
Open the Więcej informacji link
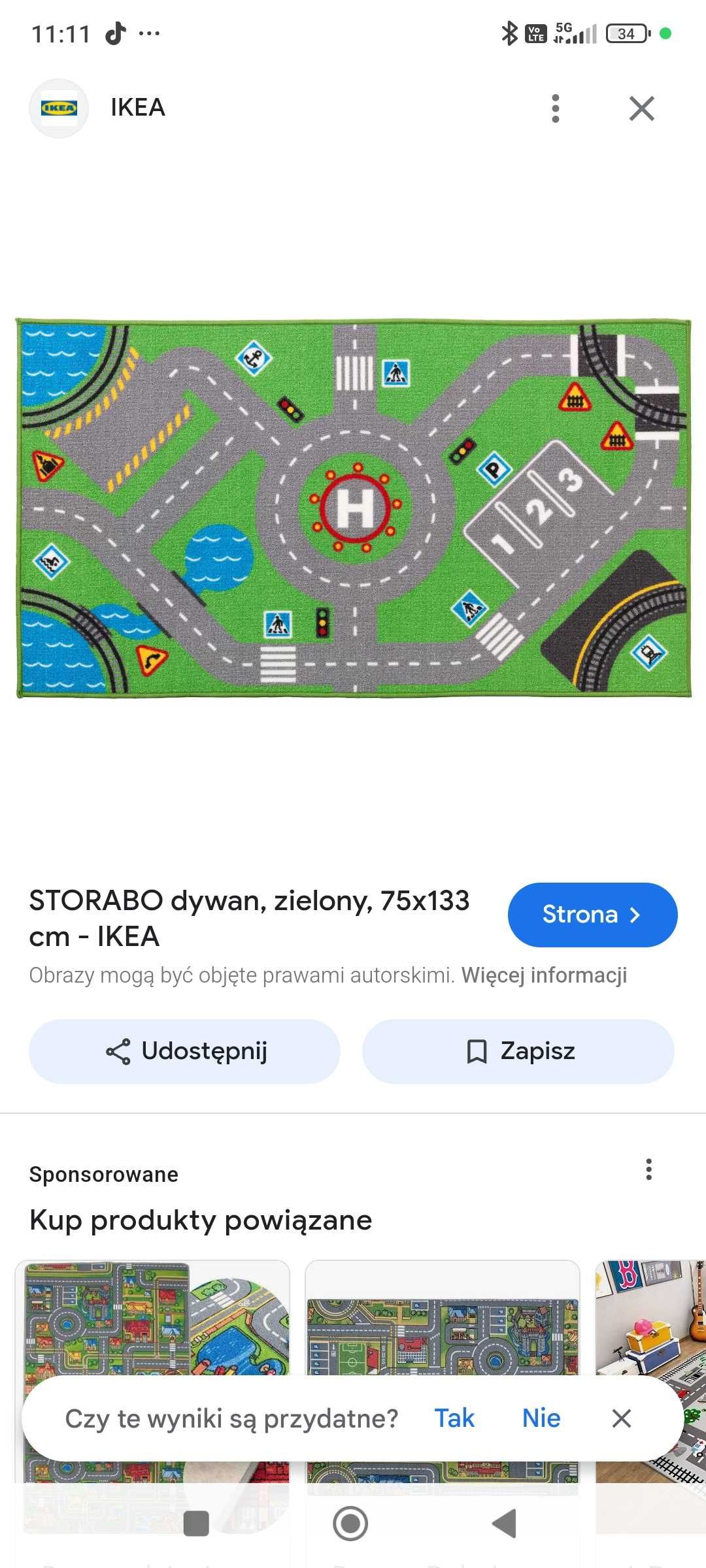pos(544,975)
